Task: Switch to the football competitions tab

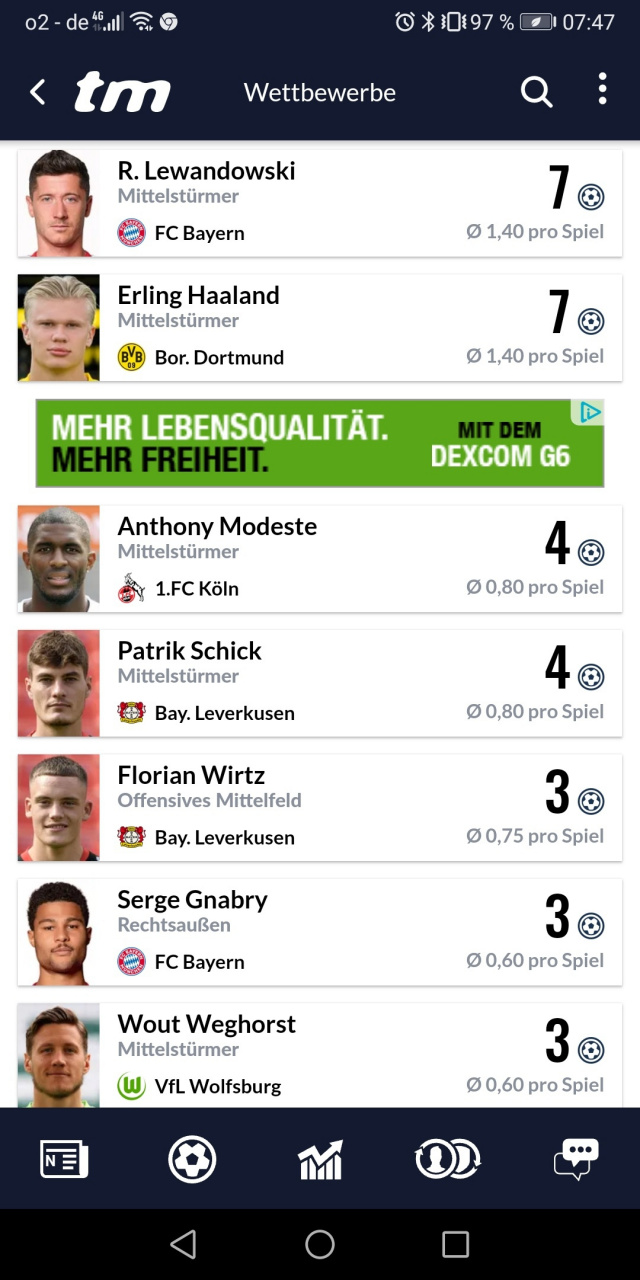Action: pos(192,1159)
